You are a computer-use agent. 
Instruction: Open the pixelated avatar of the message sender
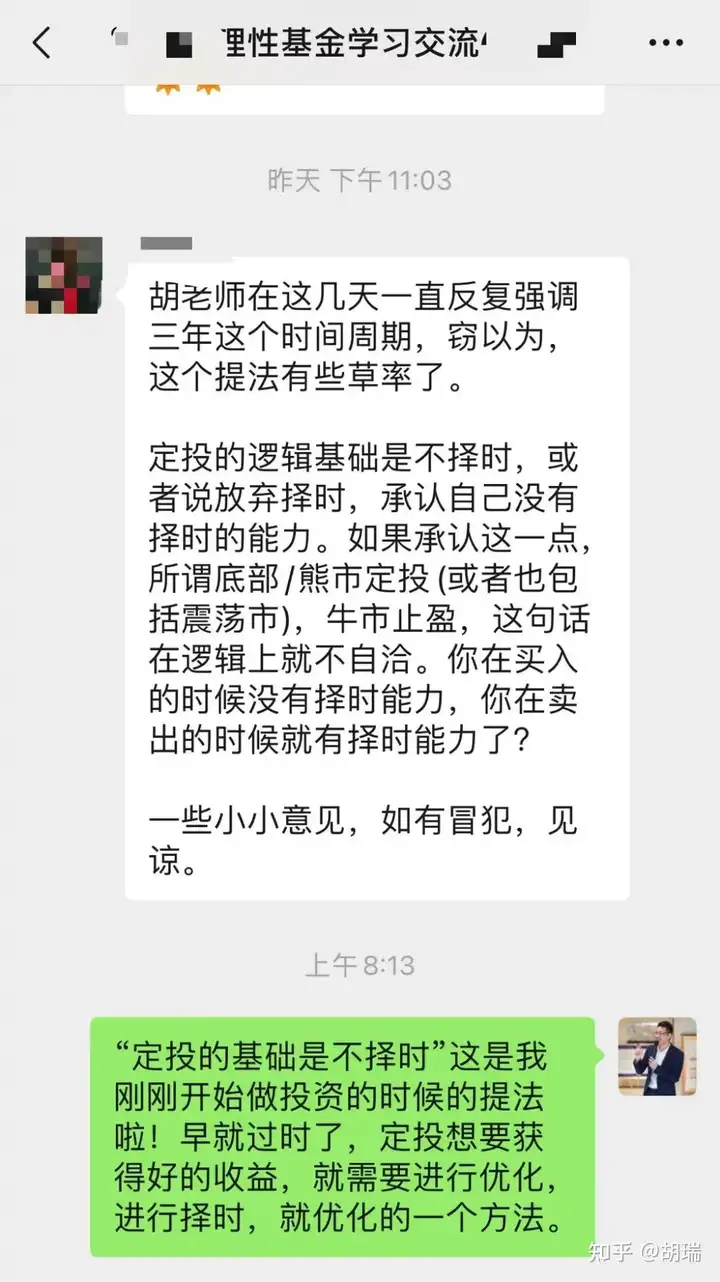[64, 275]
